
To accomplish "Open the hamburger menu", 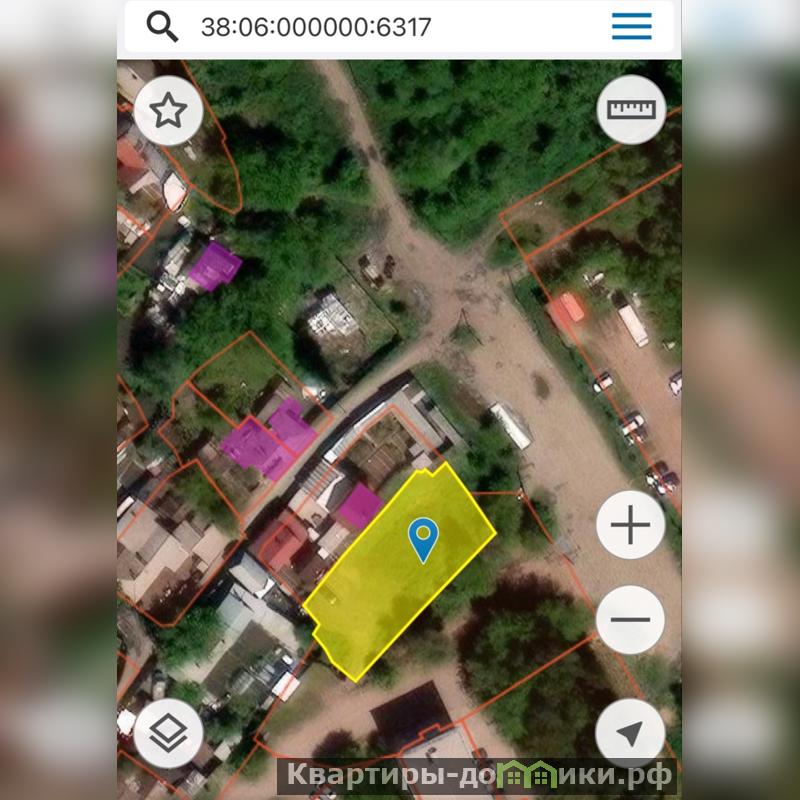I will (x=632, y=27).
